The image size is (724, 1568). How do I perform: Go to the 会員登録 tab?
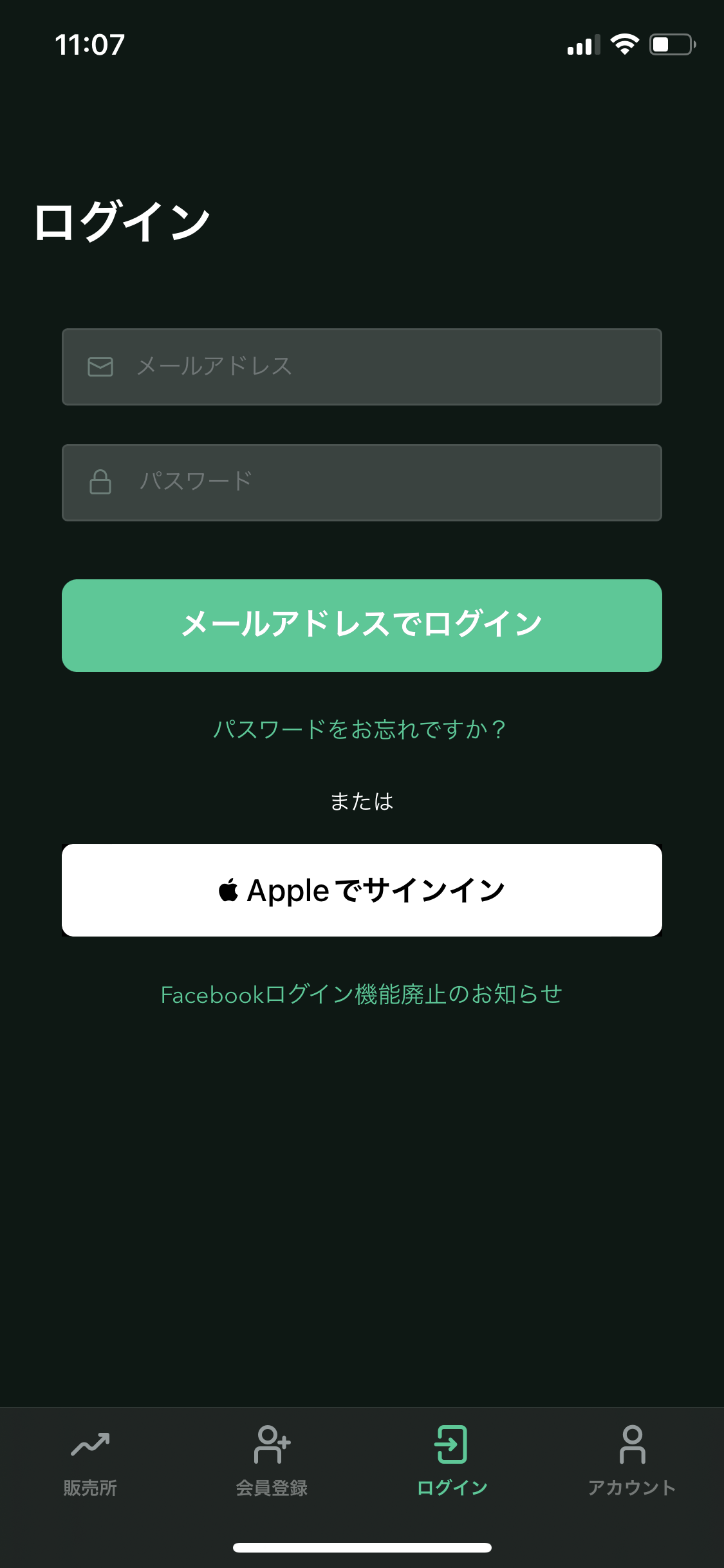pyautogui.click(x=272, y=1461)
